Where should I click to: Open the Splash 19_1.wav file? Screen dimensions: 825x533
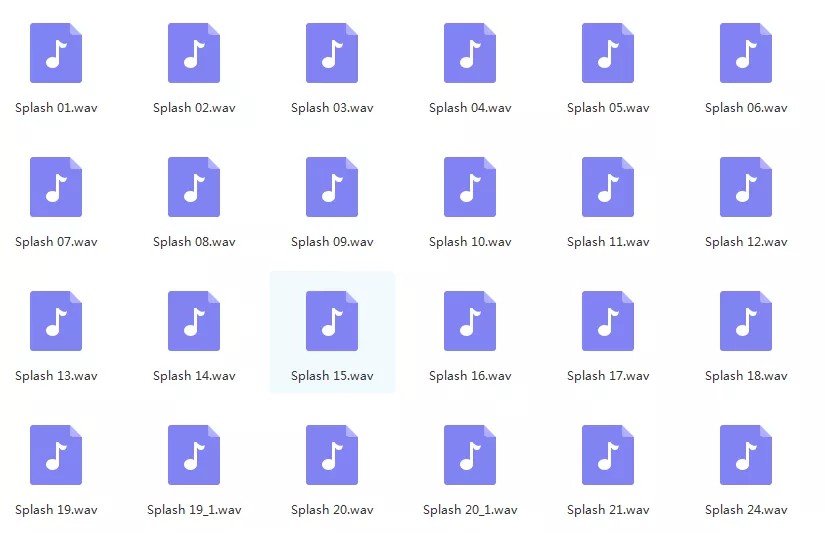(194, 455)
